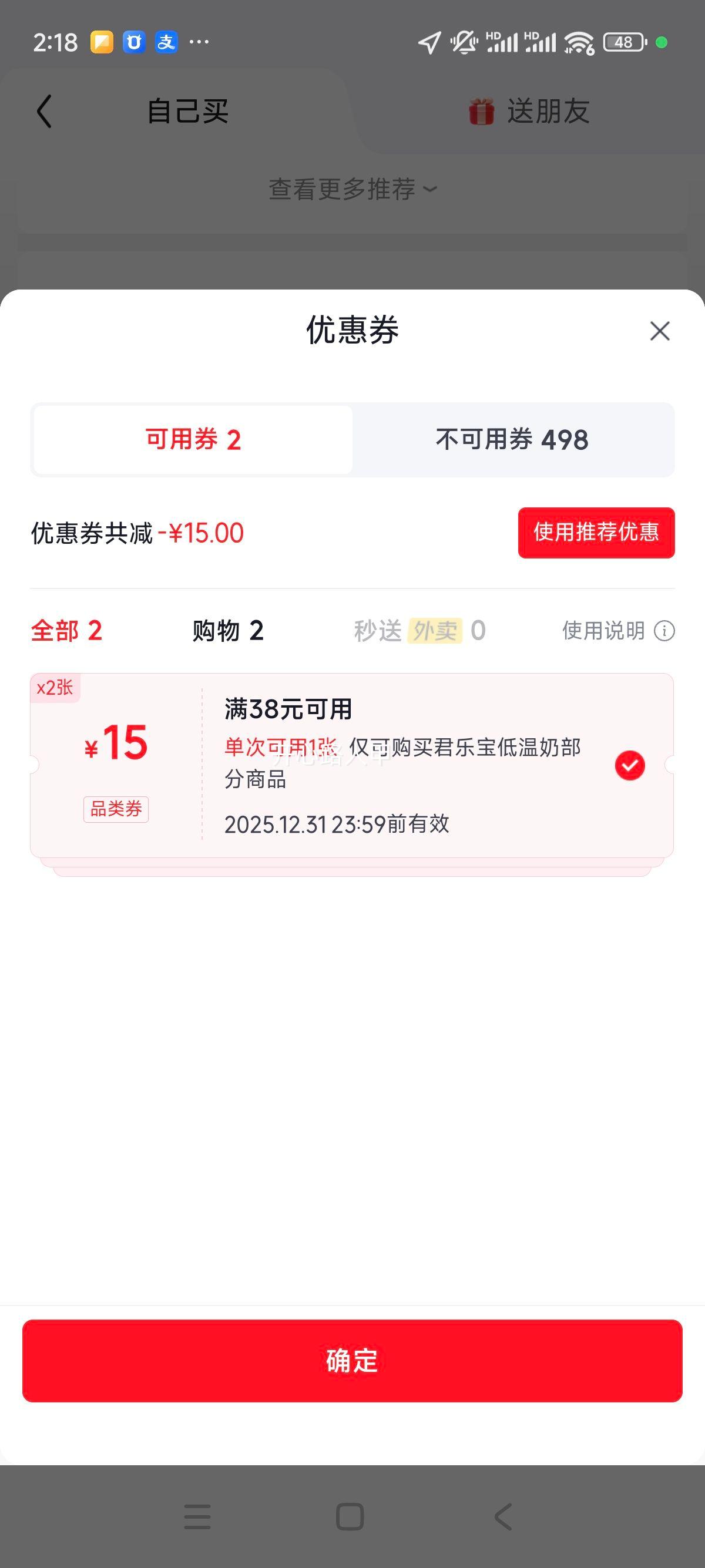Tap the info icon beside 使用说明
This screenshot has height=1568, width=705.
tap(665, 632)
